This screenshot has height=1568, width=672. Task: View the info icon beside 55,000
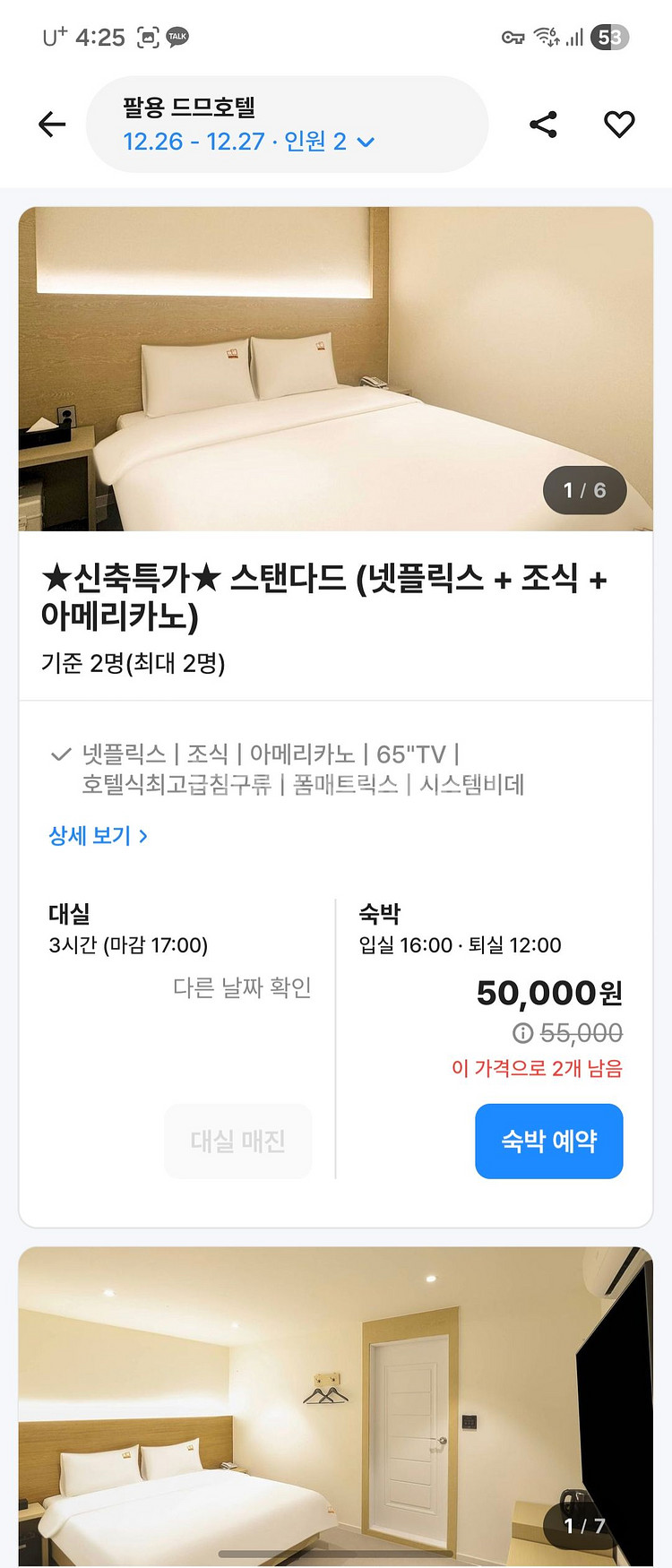(x=522, y=1033)
